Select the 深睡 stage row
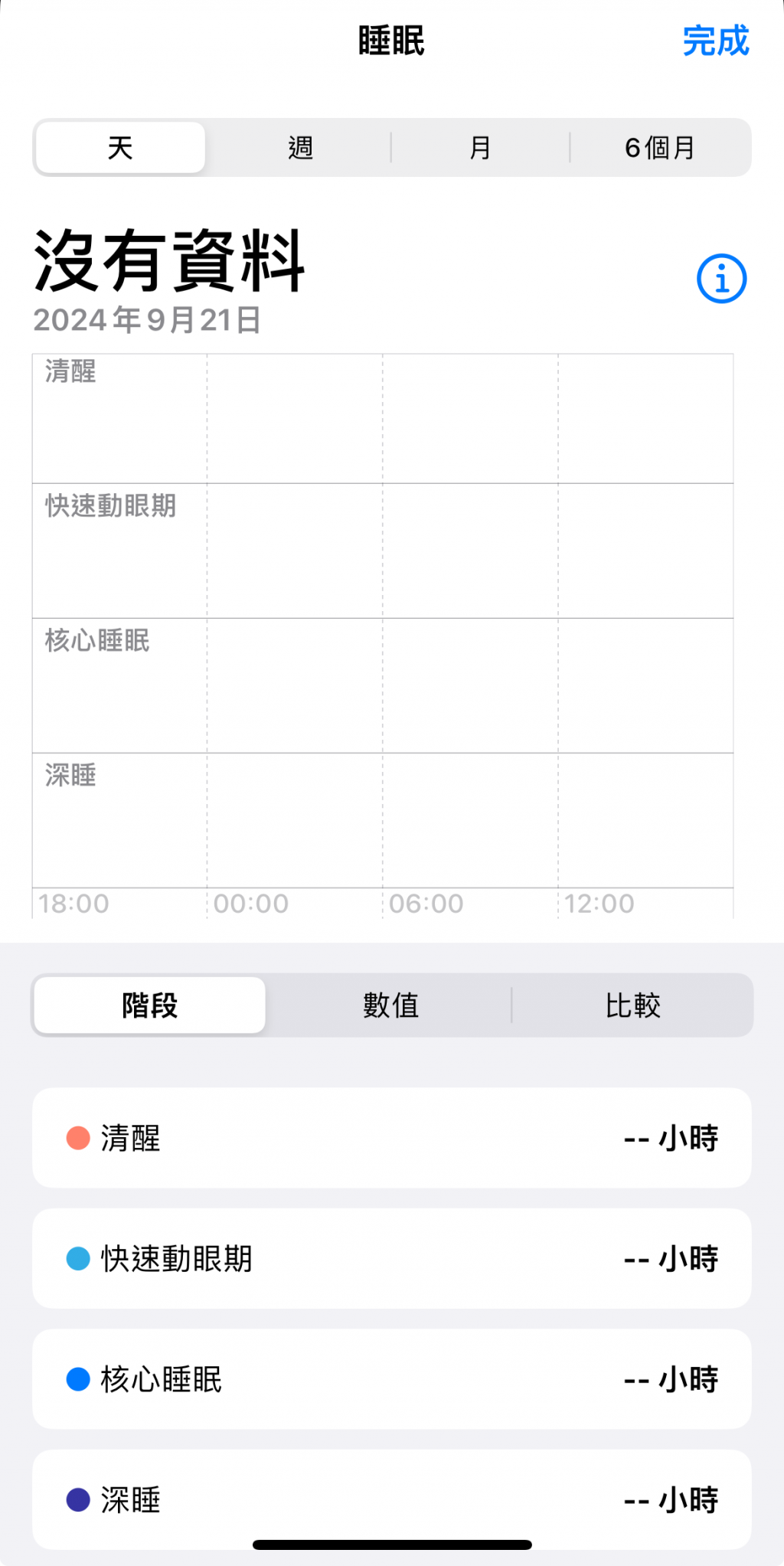Image resolution: width=784 pixels, height=1566 pixels. (x=391, y=1499)
